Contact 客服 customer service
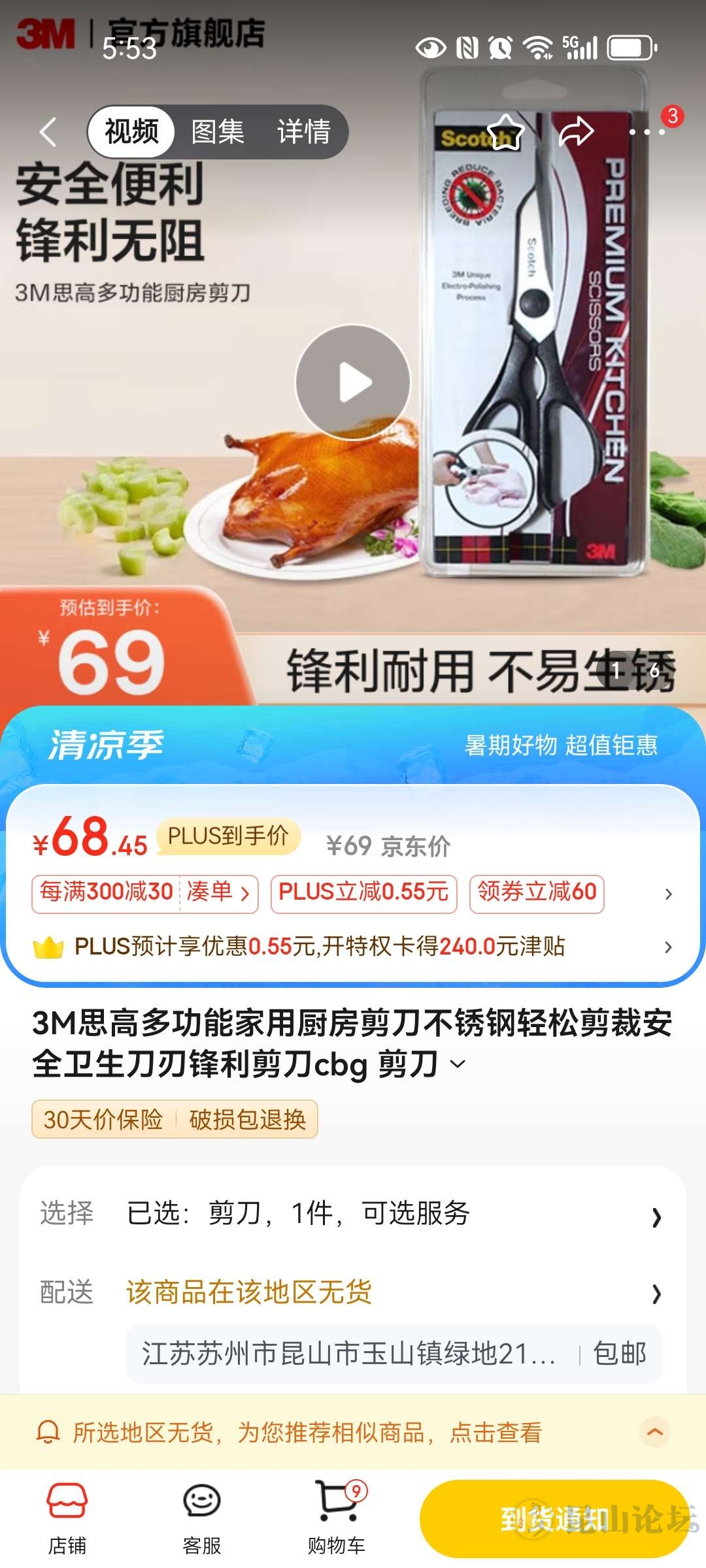The image size is (706, 1568). point(202,1517)
